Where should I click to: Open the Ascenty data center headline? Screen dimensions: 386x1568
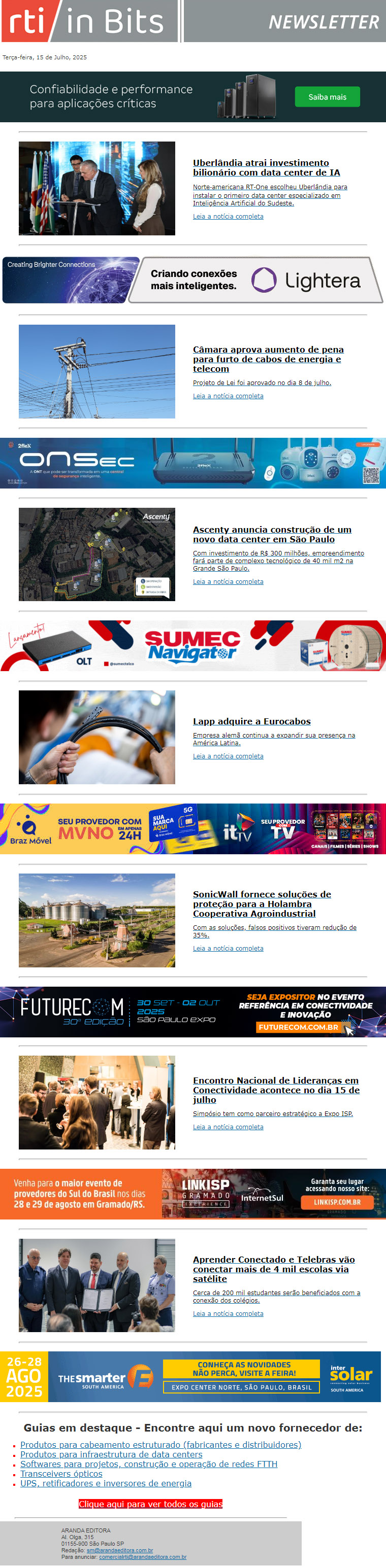coord(272,534)
